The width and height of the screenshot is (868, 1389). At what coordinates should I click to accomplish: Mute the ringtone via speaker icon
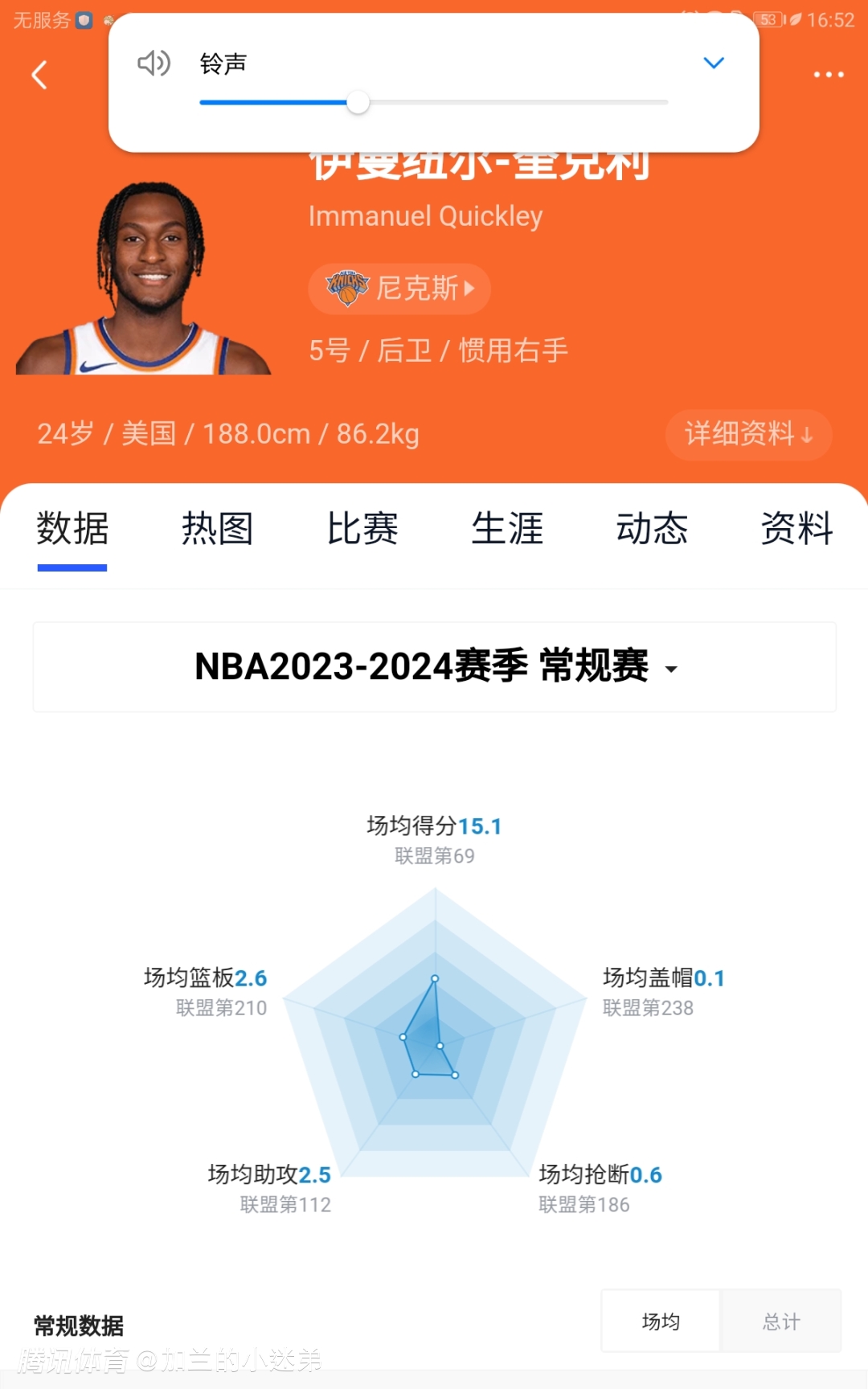click(154, 63)
